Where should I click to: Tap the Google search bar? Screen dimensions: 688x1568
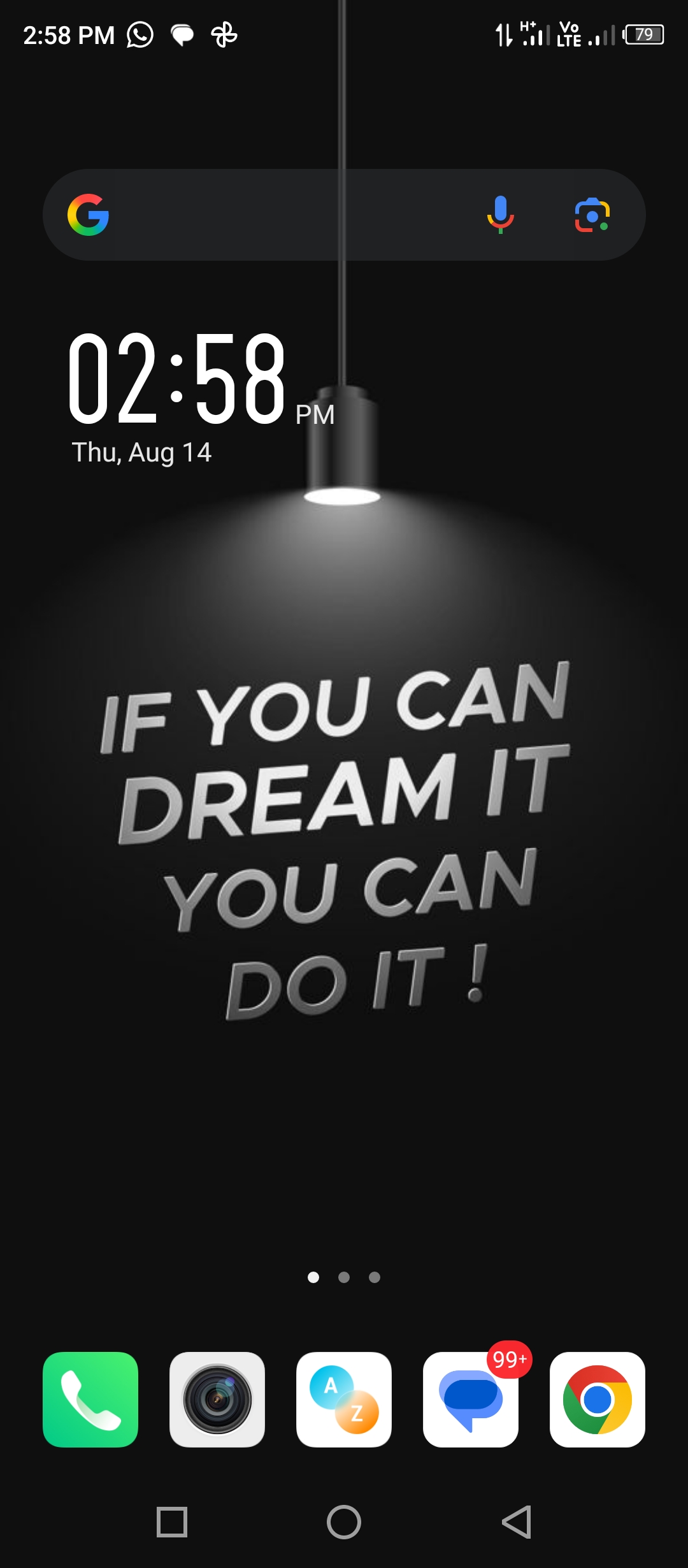(287, 215)
